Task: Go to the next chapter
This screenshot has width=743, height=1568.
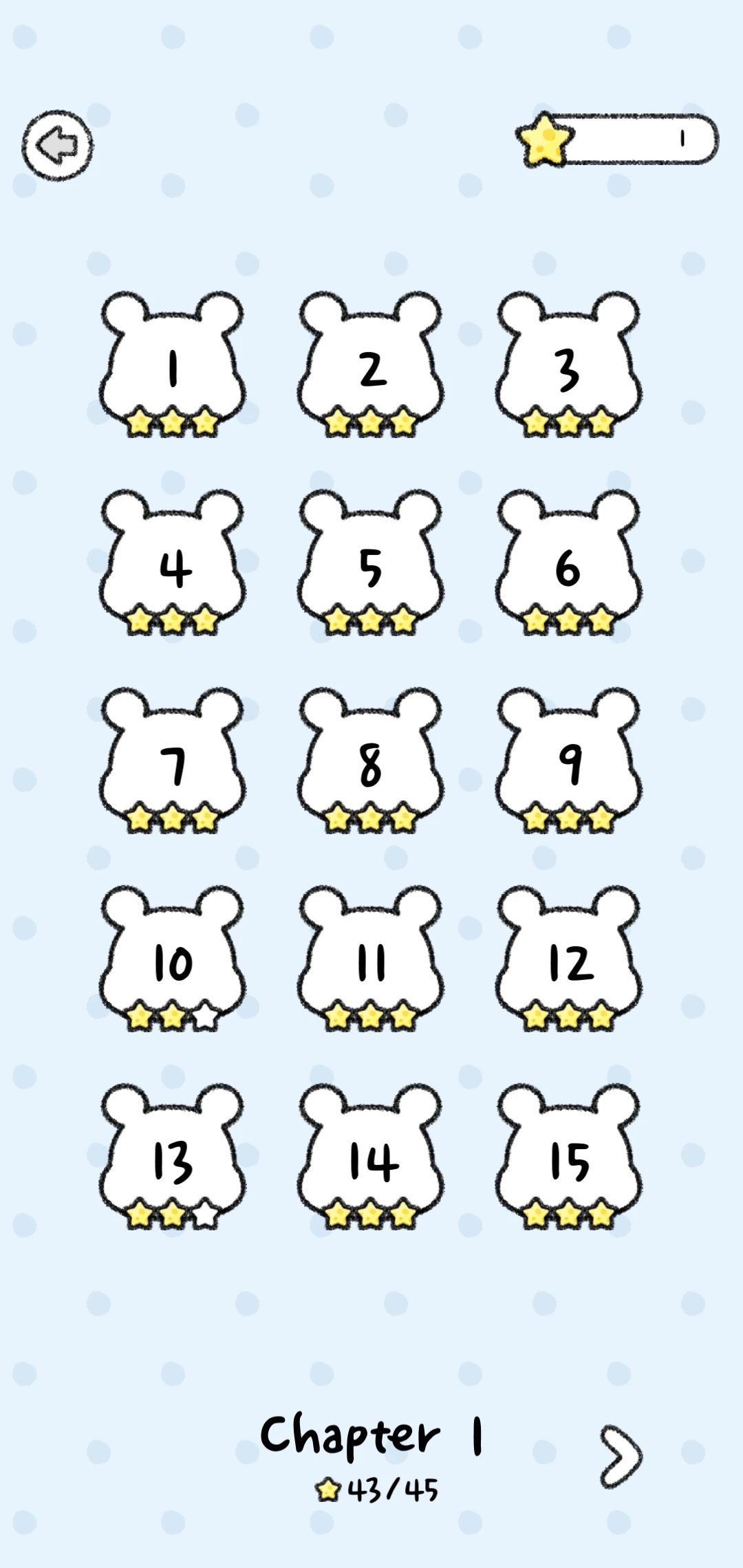Action: coord(620,1456)
